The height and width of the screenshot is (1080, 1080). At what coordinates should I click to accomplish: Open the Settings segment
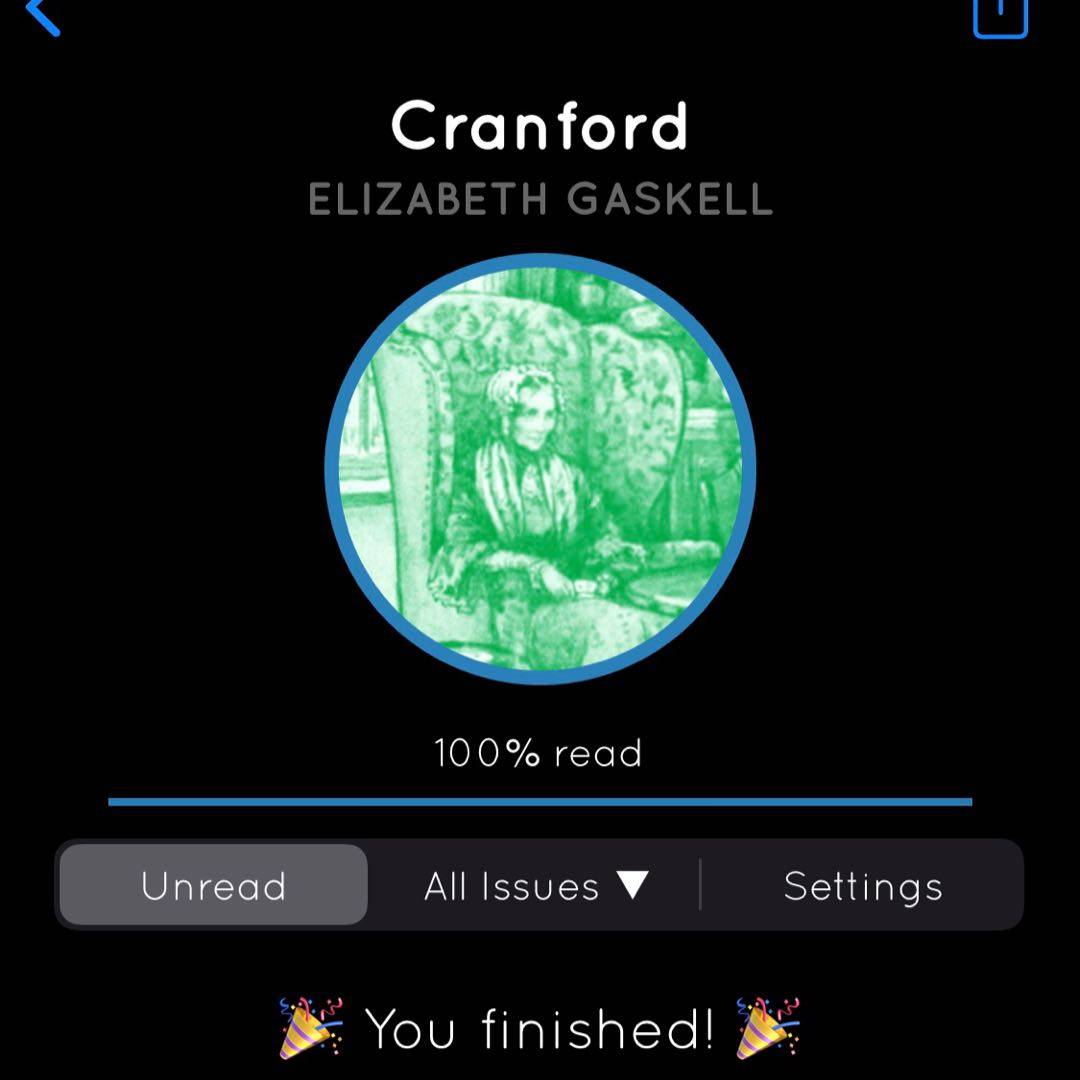tap(863, 886)
